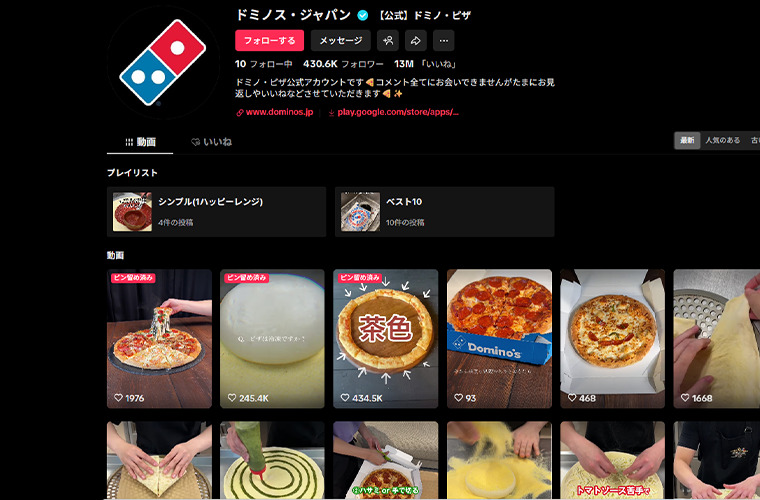Share this profile via the arrow icon
Screen dimensions: 760x500
pos(416,41)
